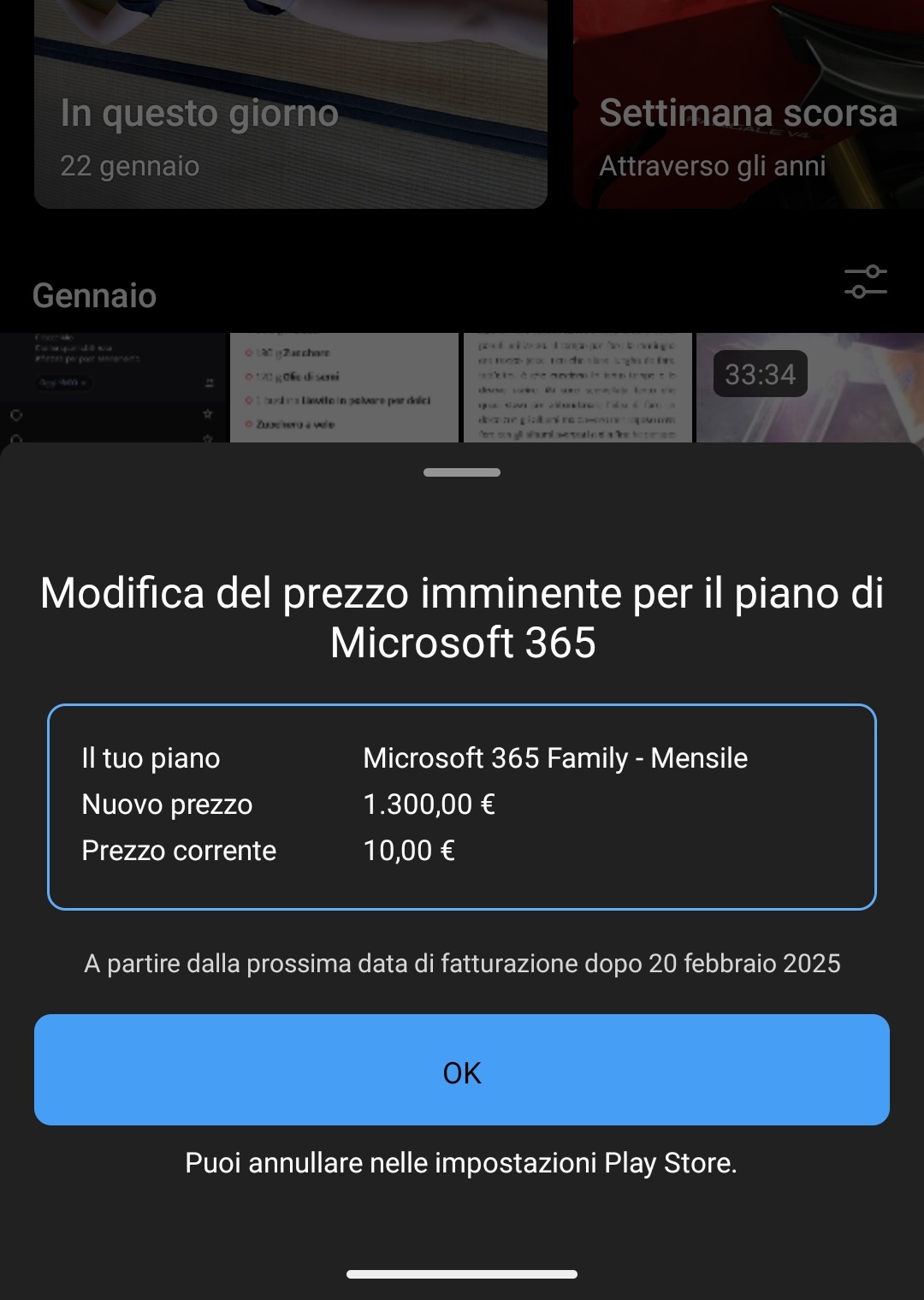Open the Gennaio filter options icon
The height and width of the screenshot is (1300, 924).
866,282
